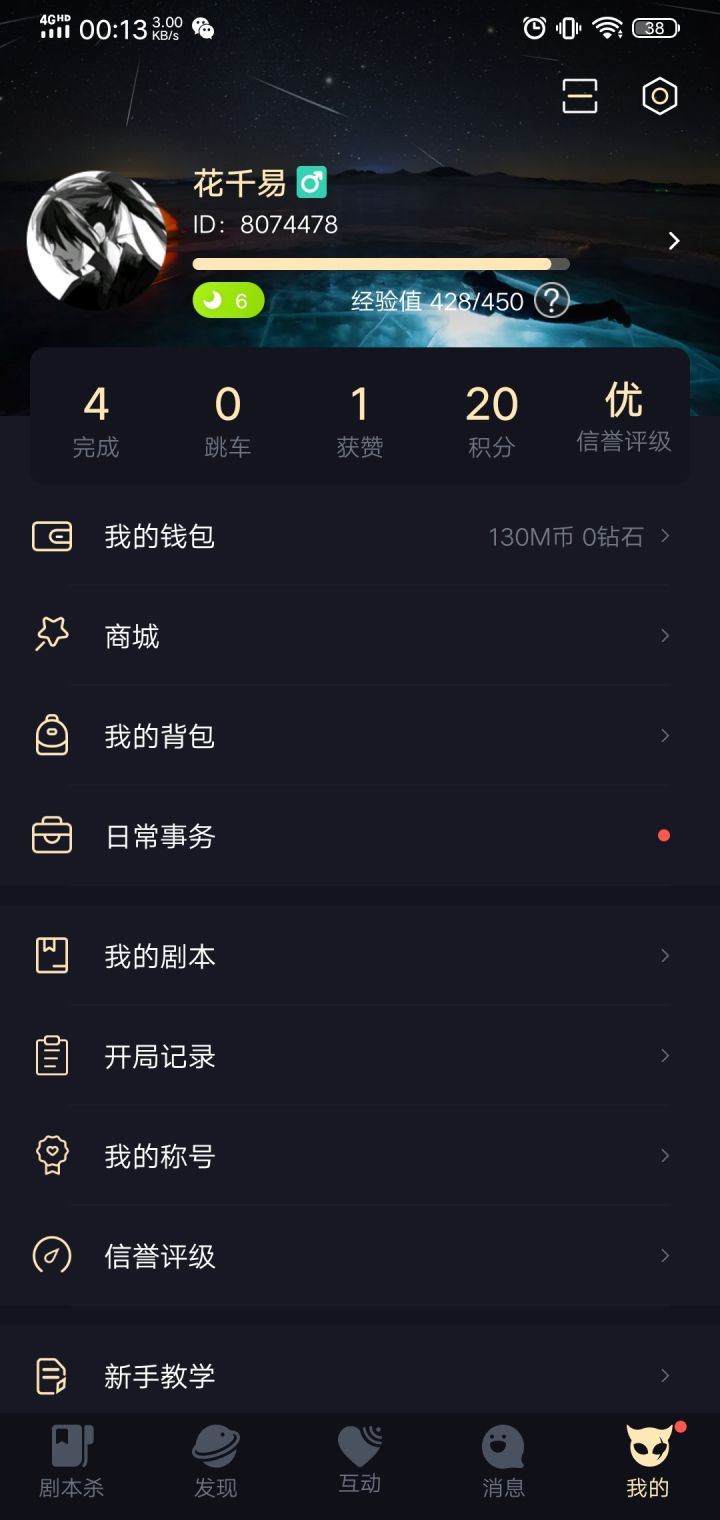Open 我的背包 backpack
This screenshot has width=720, height=1520.
coord(360,737)
